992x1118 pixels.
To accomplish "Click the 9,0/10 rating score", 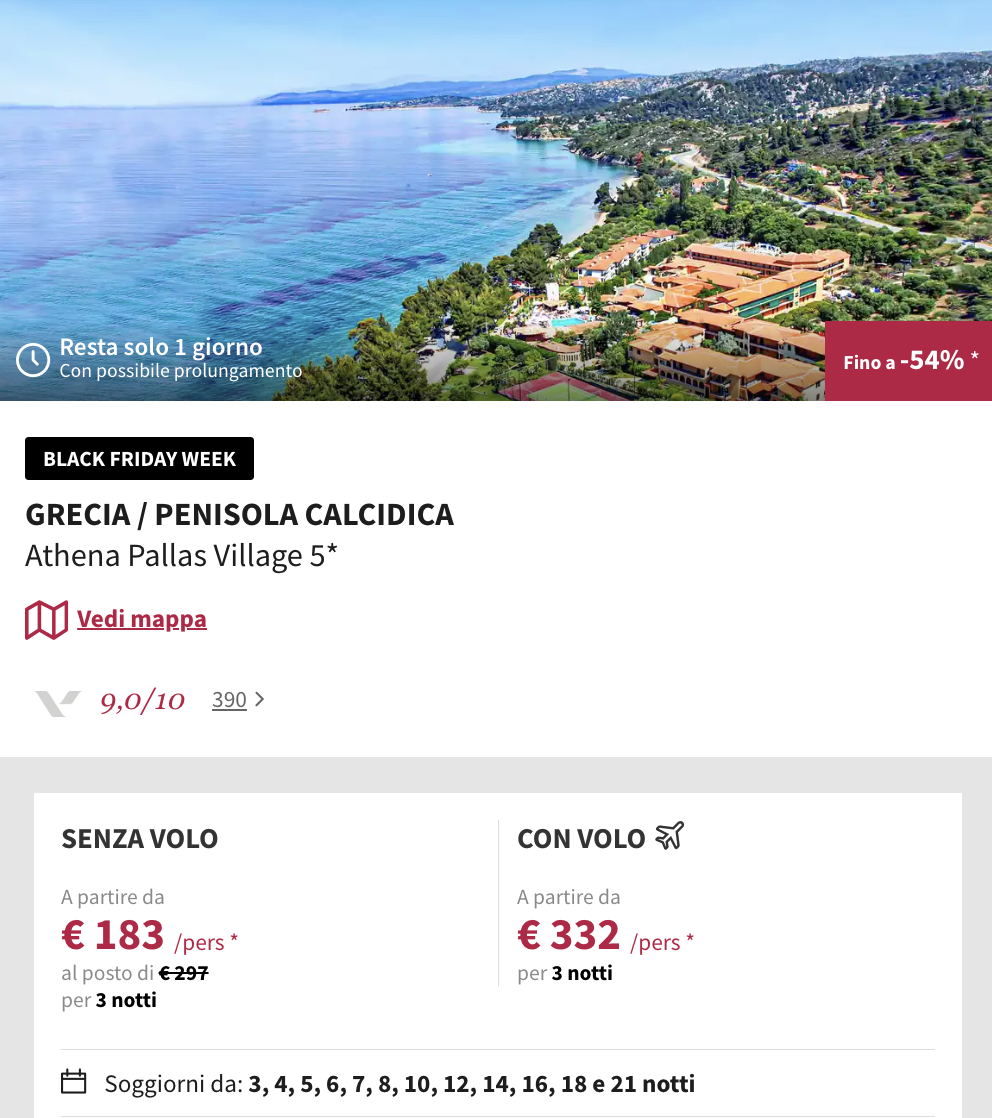I will coord(142,699).
